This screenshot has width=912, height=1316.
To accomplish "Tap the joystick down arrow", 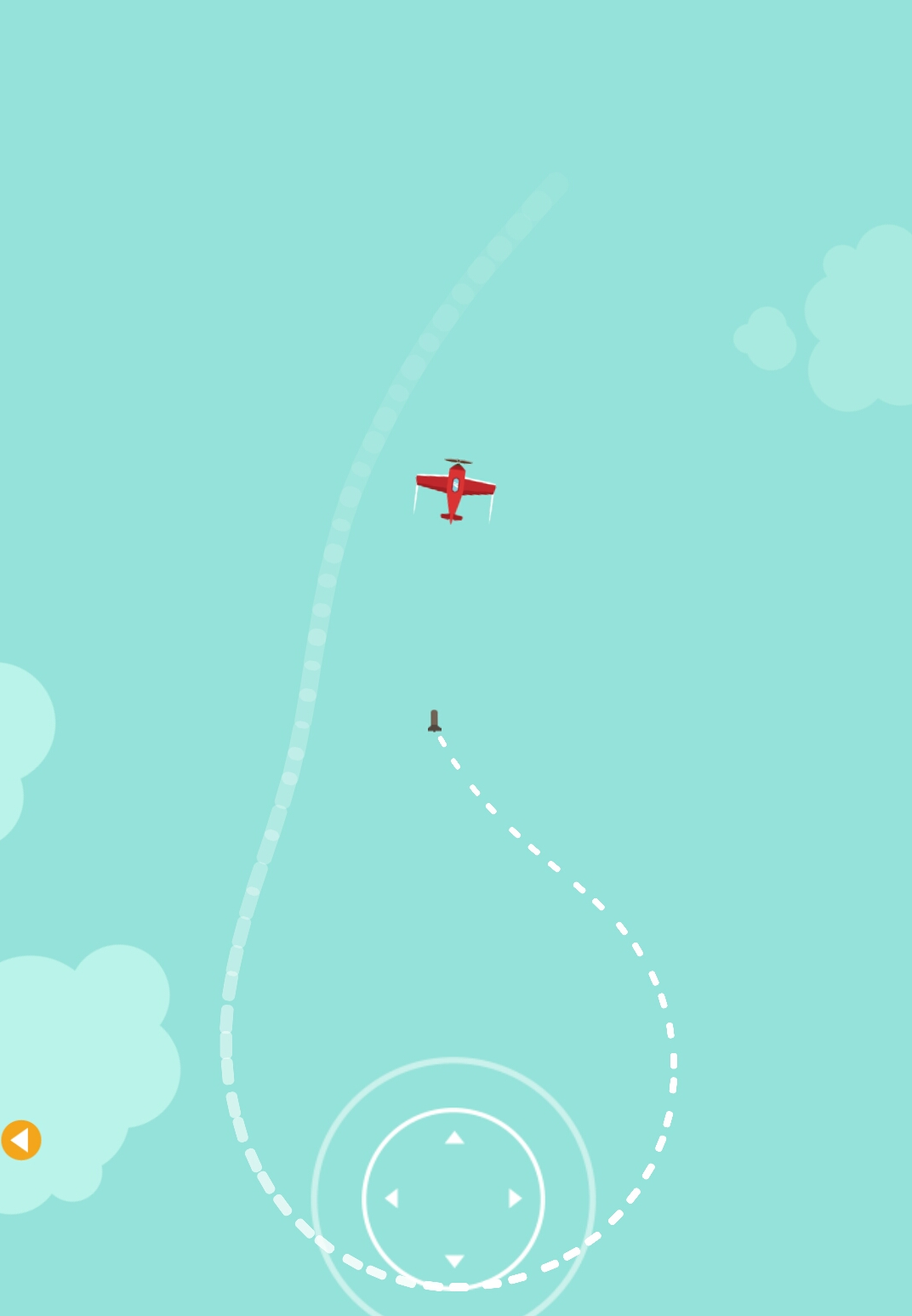I will coord(454,1260).
